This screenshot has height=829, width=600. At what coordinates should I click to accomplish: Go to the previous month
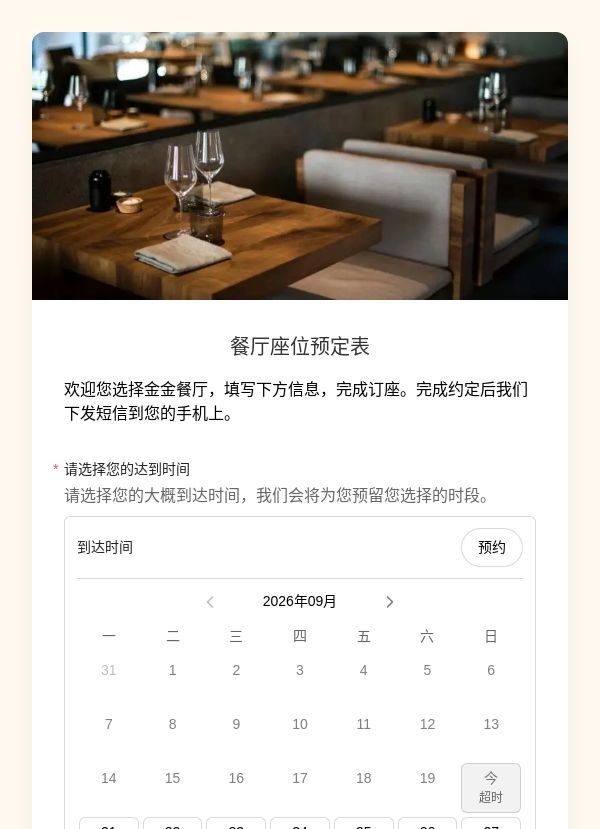[210, 602]
